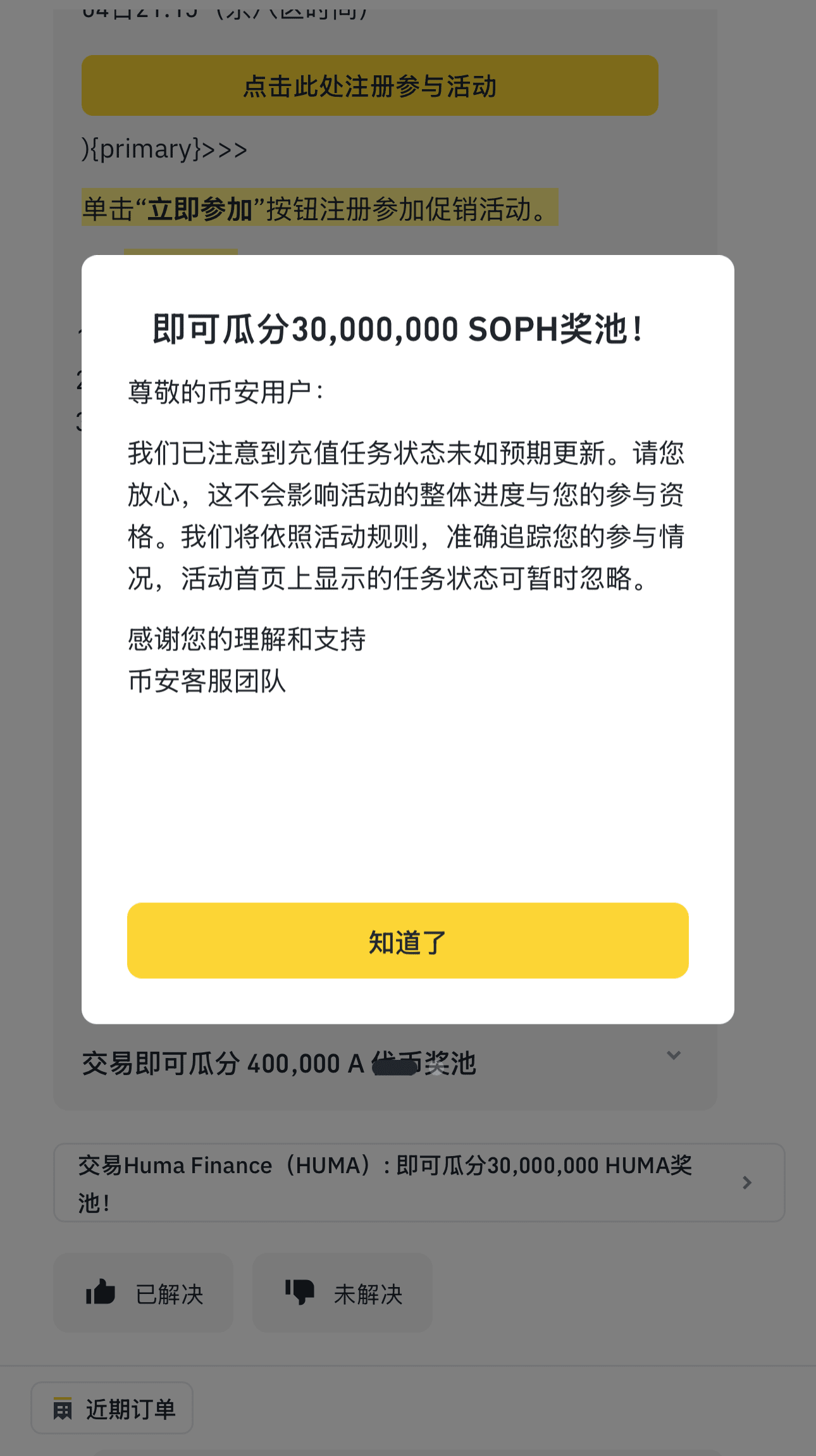This screenshot has height=1456, width=816.
Task: Mark the answer as 未解决
Action: (x=342, y=1293)
